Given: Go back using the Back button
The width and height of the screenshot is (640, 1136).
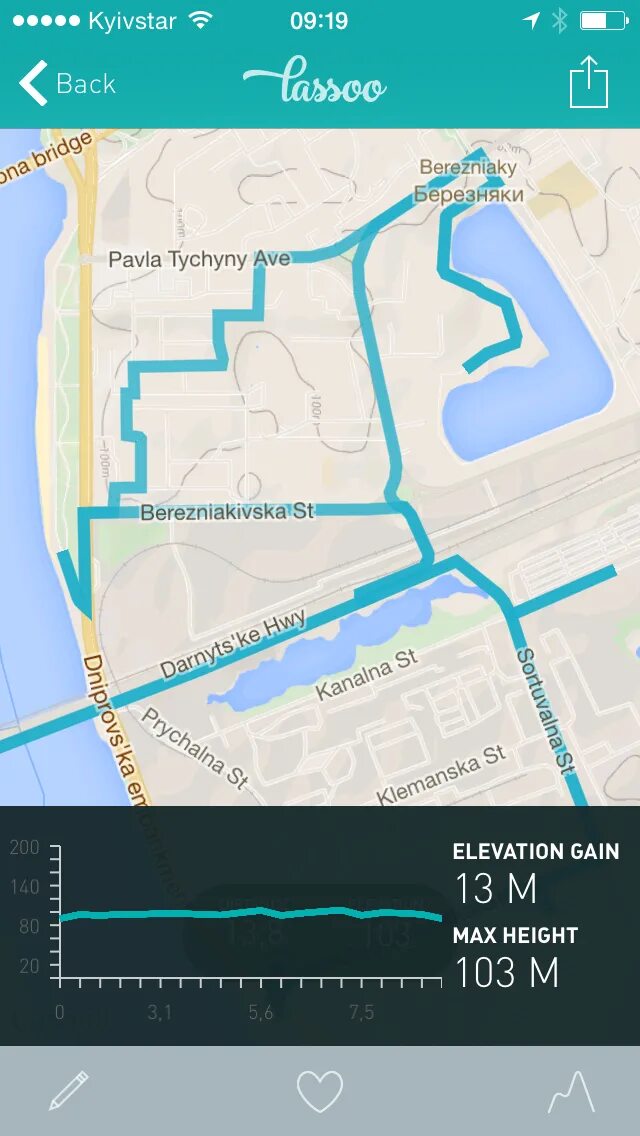Looking at the screenshot, I should click(x=68, y=84).
